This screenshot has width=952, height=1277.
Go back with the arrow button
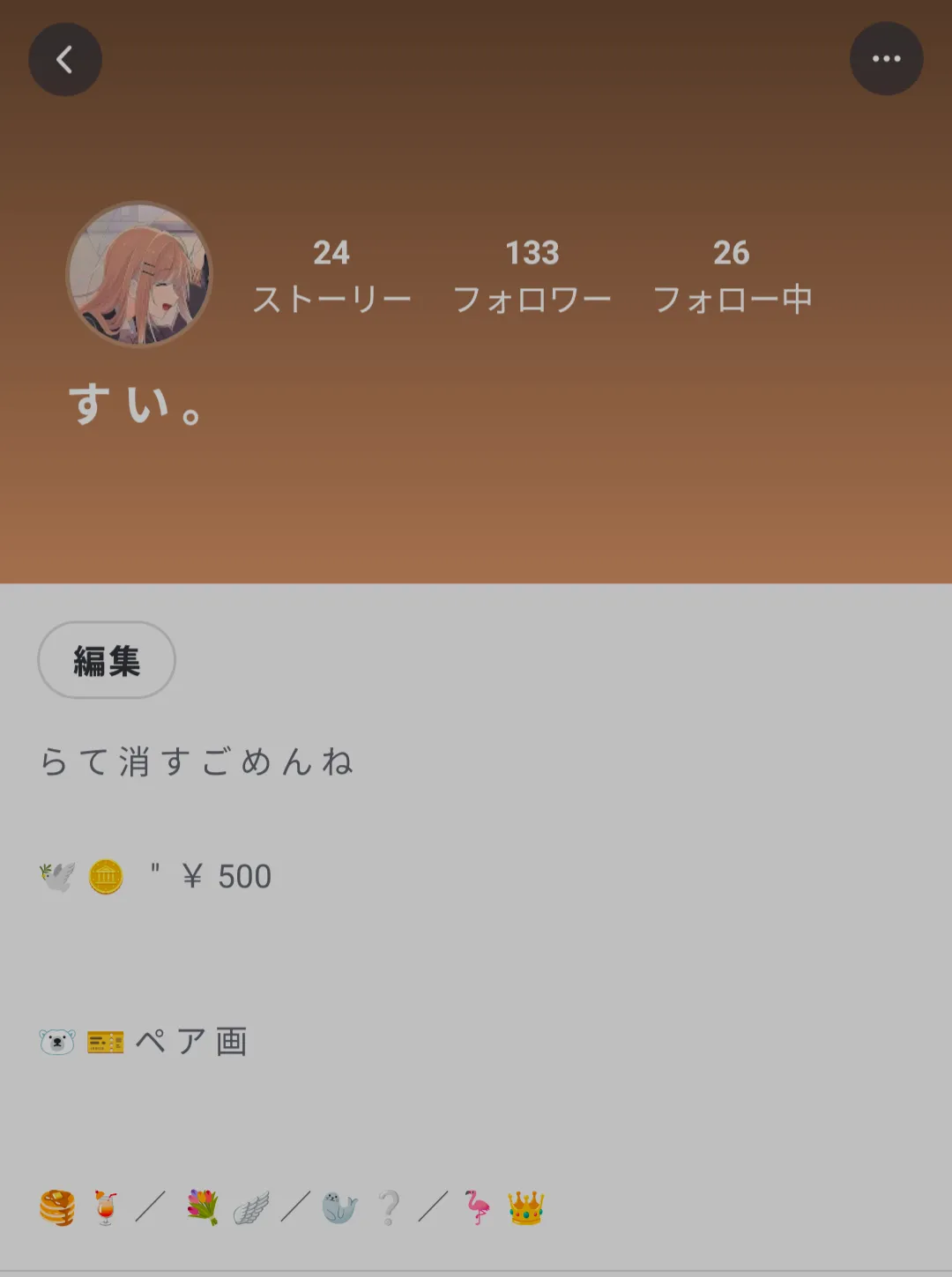(65, 60)
